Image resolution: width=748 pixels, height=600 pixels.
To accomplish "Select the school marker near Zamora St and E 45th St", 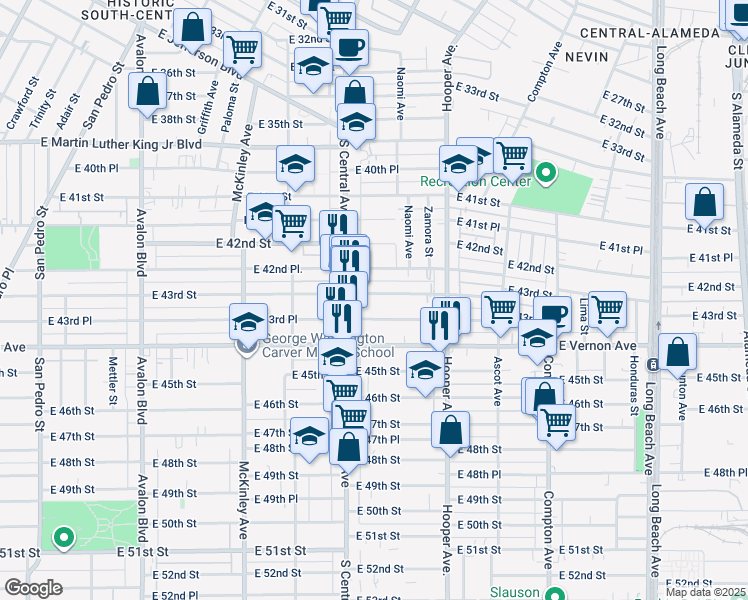I will tap(426, 372).
